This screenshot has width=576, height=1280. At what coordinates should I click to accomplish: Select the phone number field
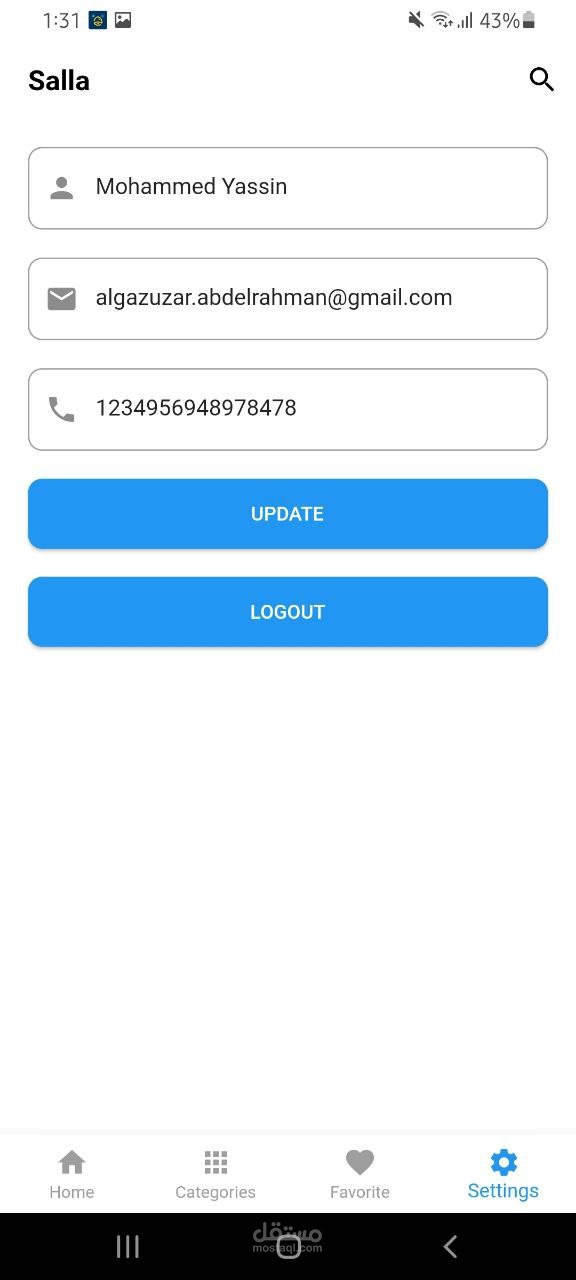tap(288, 410)
